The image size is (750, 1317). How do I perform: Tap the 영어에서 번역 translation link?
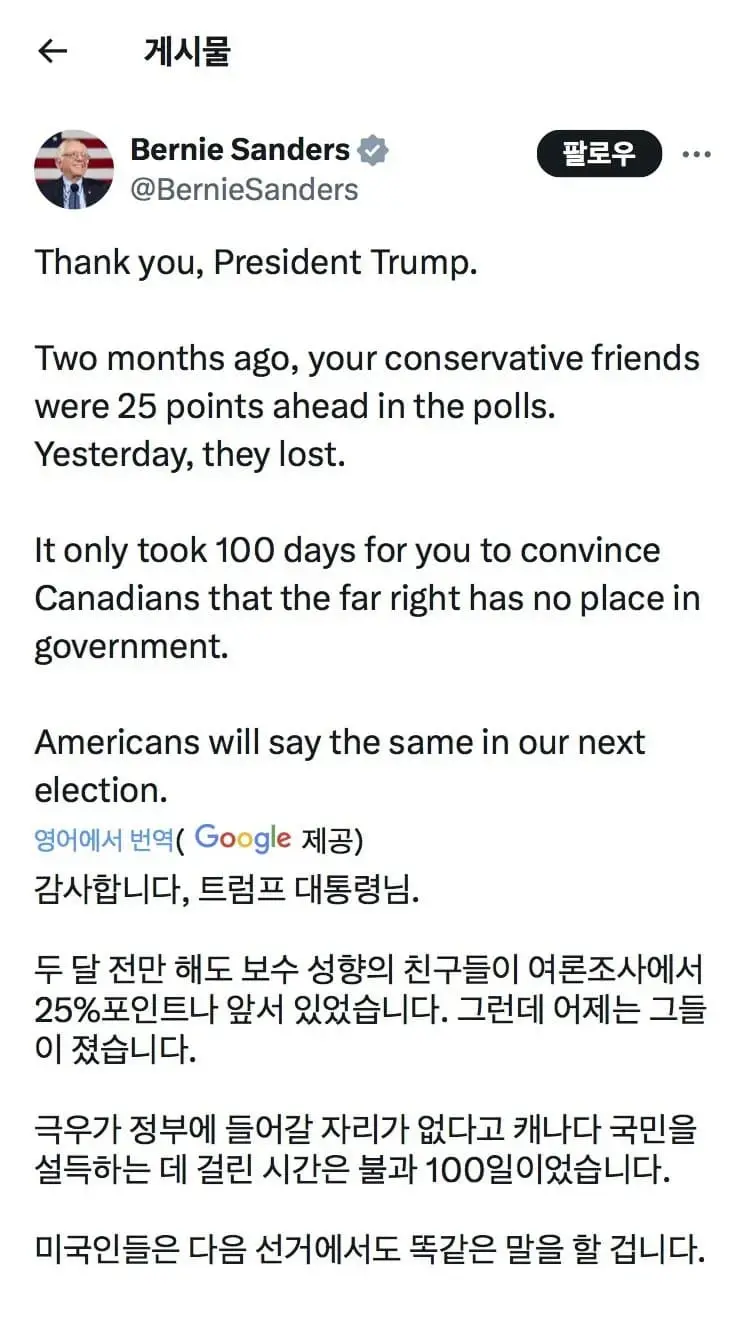[104, 840]
